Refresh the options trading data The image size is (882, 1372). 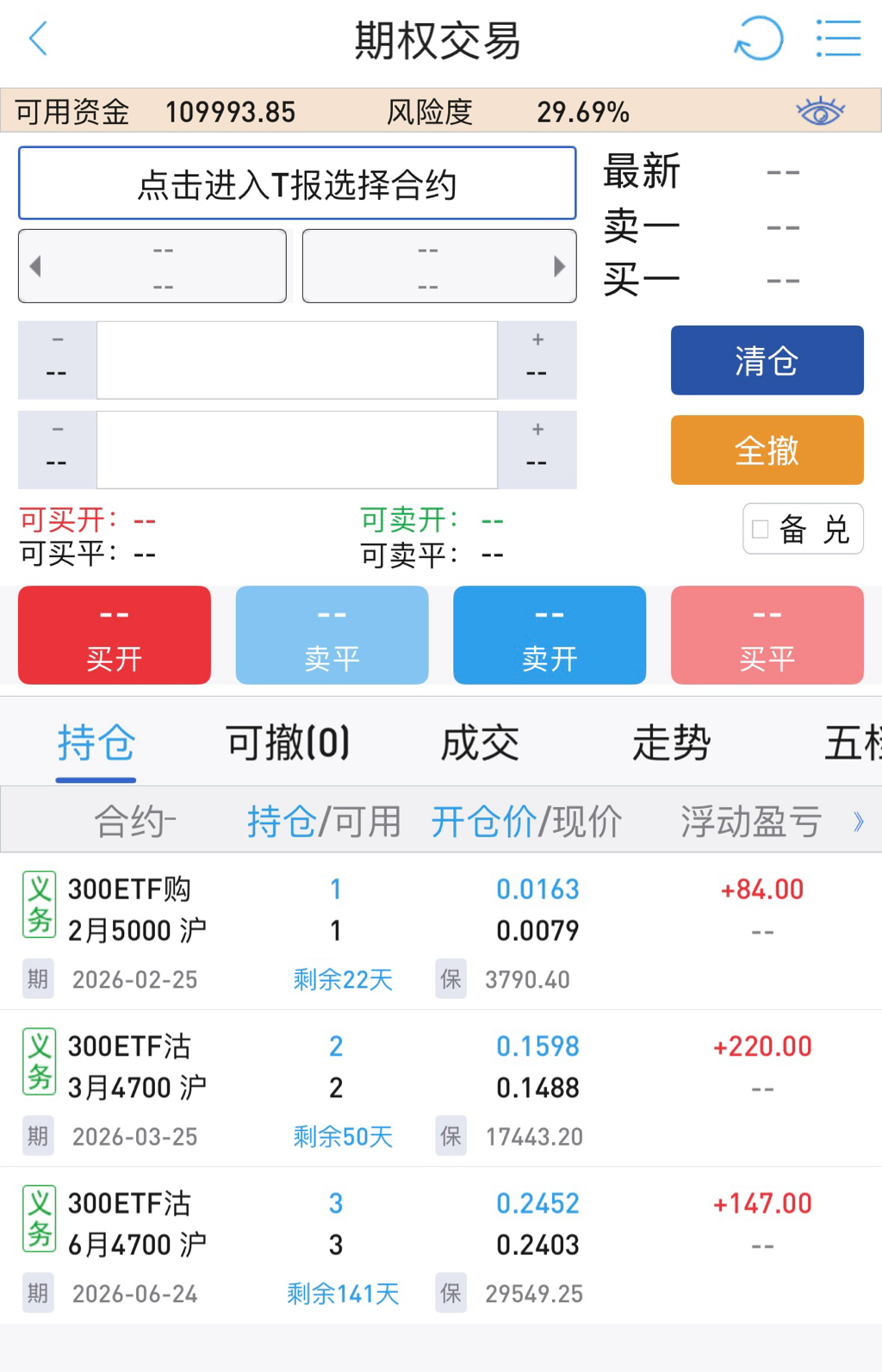(759, 39)
